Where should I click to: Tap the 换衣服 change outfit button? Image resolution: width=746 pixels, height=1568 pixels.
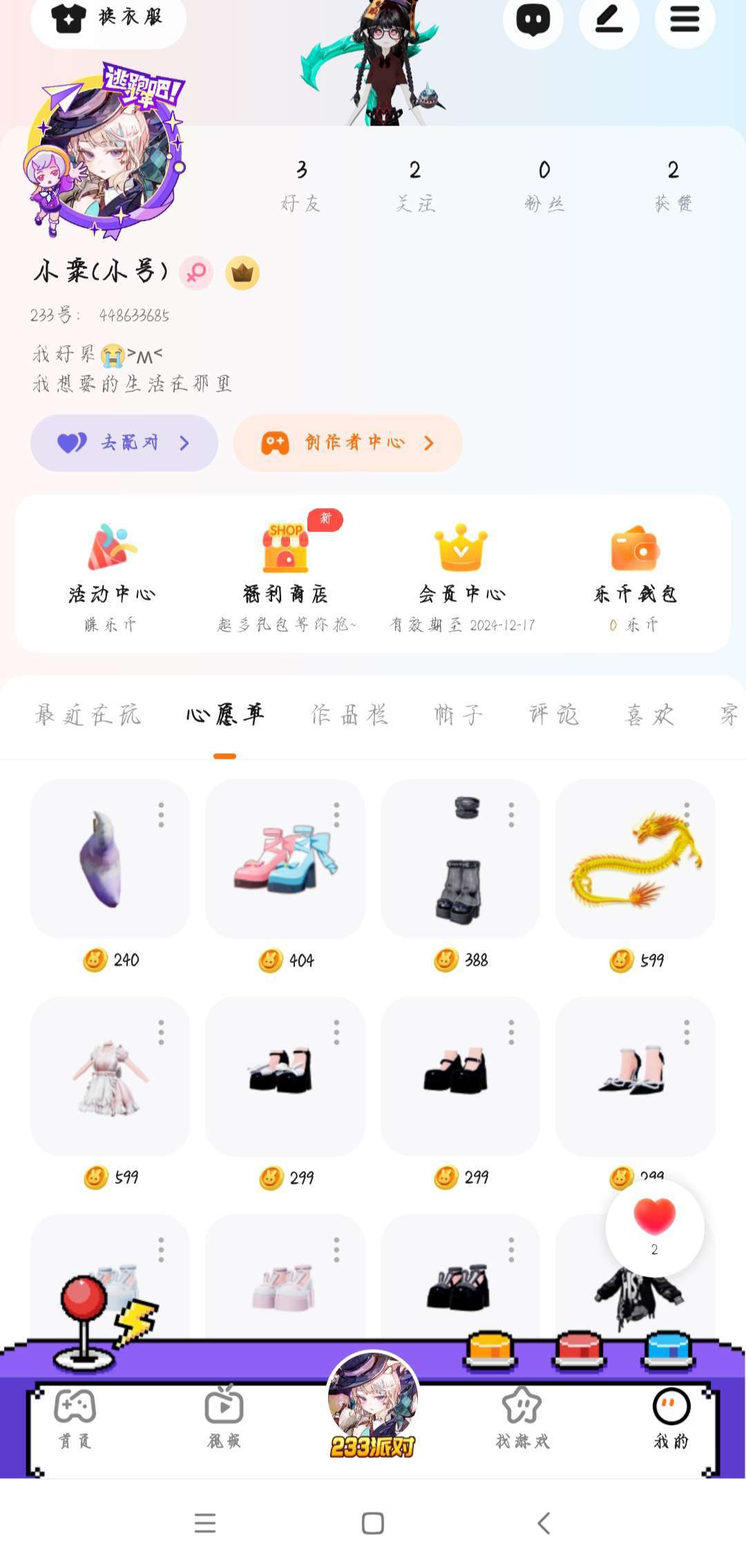108,18
